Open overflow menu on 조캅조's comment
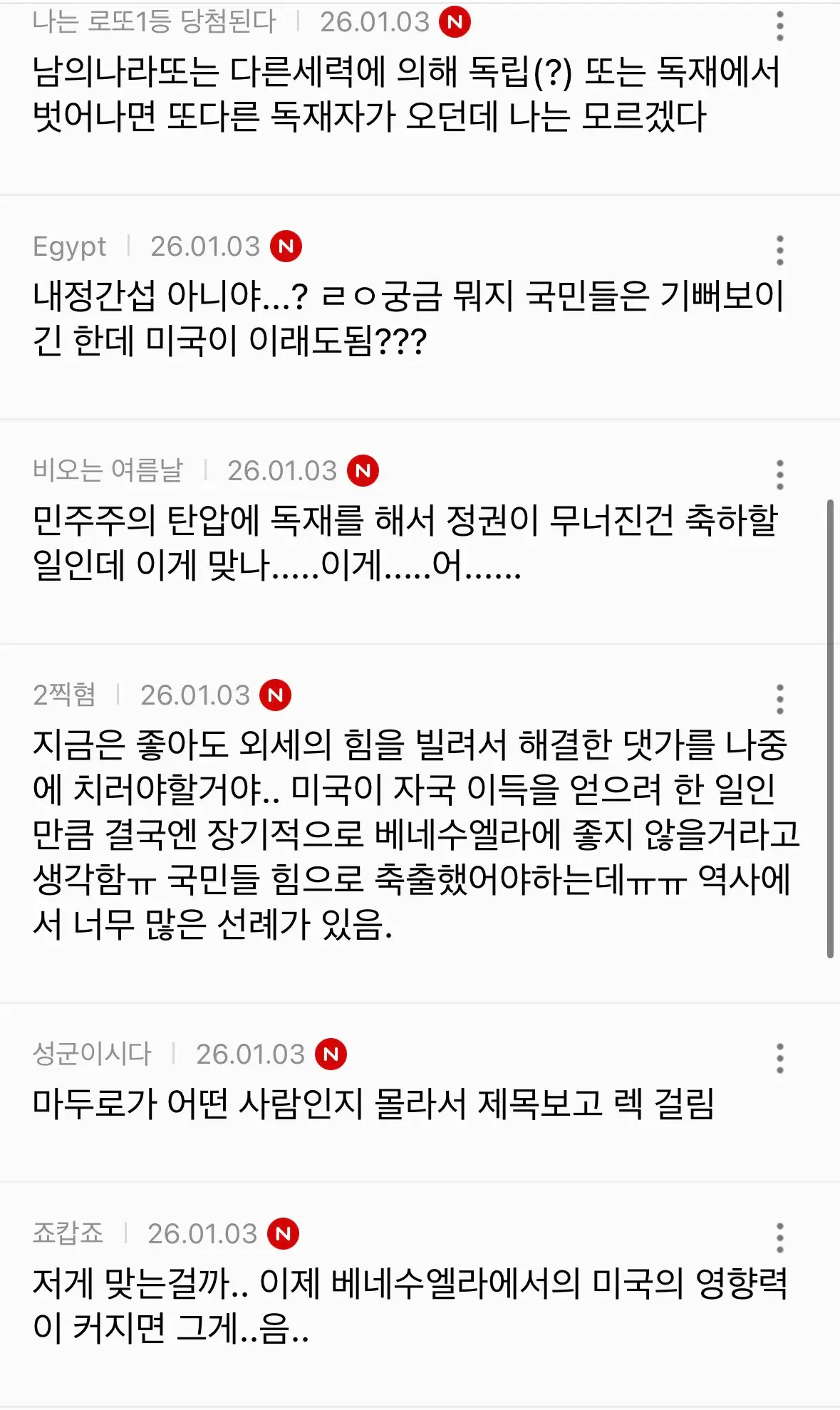840x1410 pixels. pyautogui.click(x=779, y=1238)
